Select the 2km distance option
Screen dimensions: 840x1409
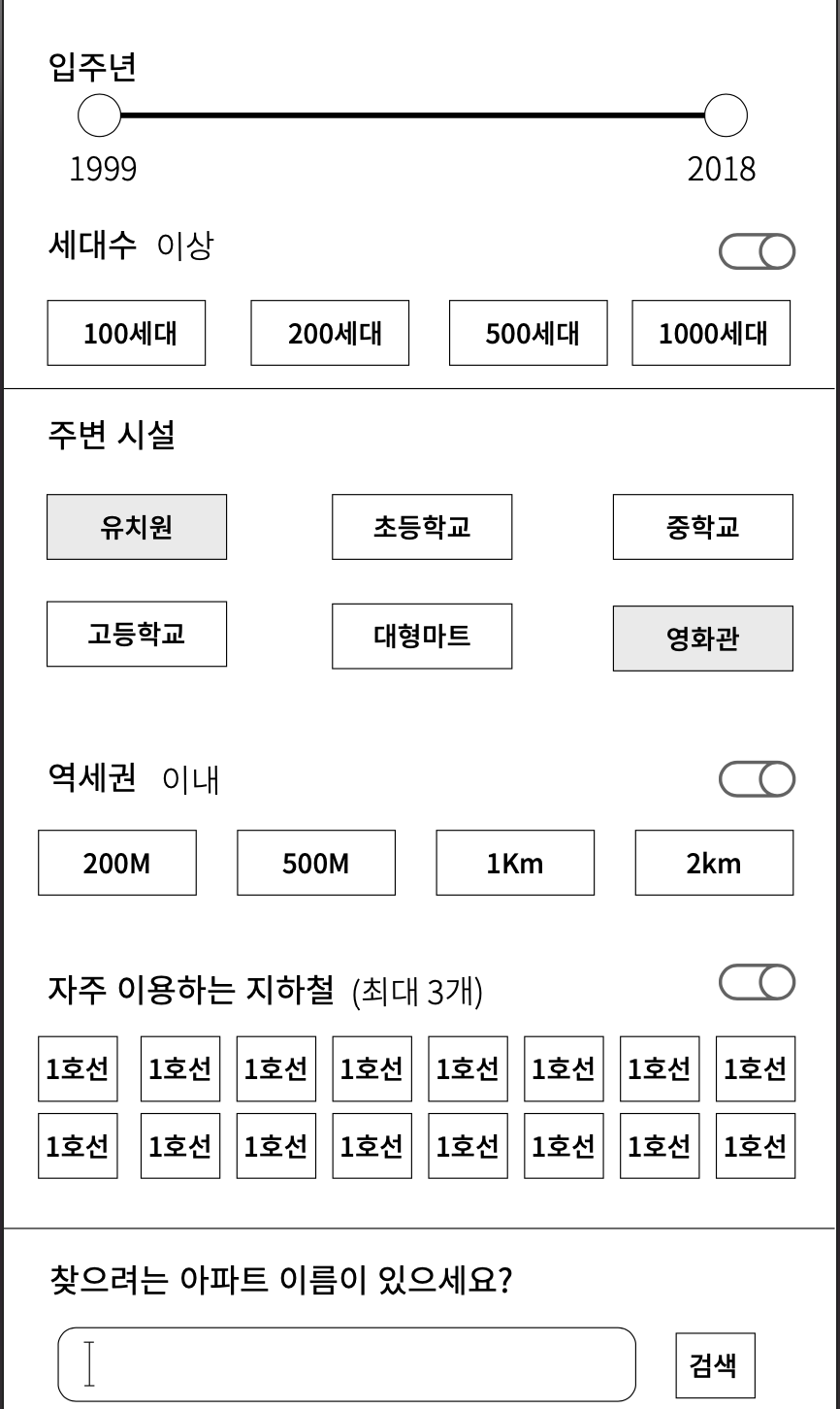714,863
